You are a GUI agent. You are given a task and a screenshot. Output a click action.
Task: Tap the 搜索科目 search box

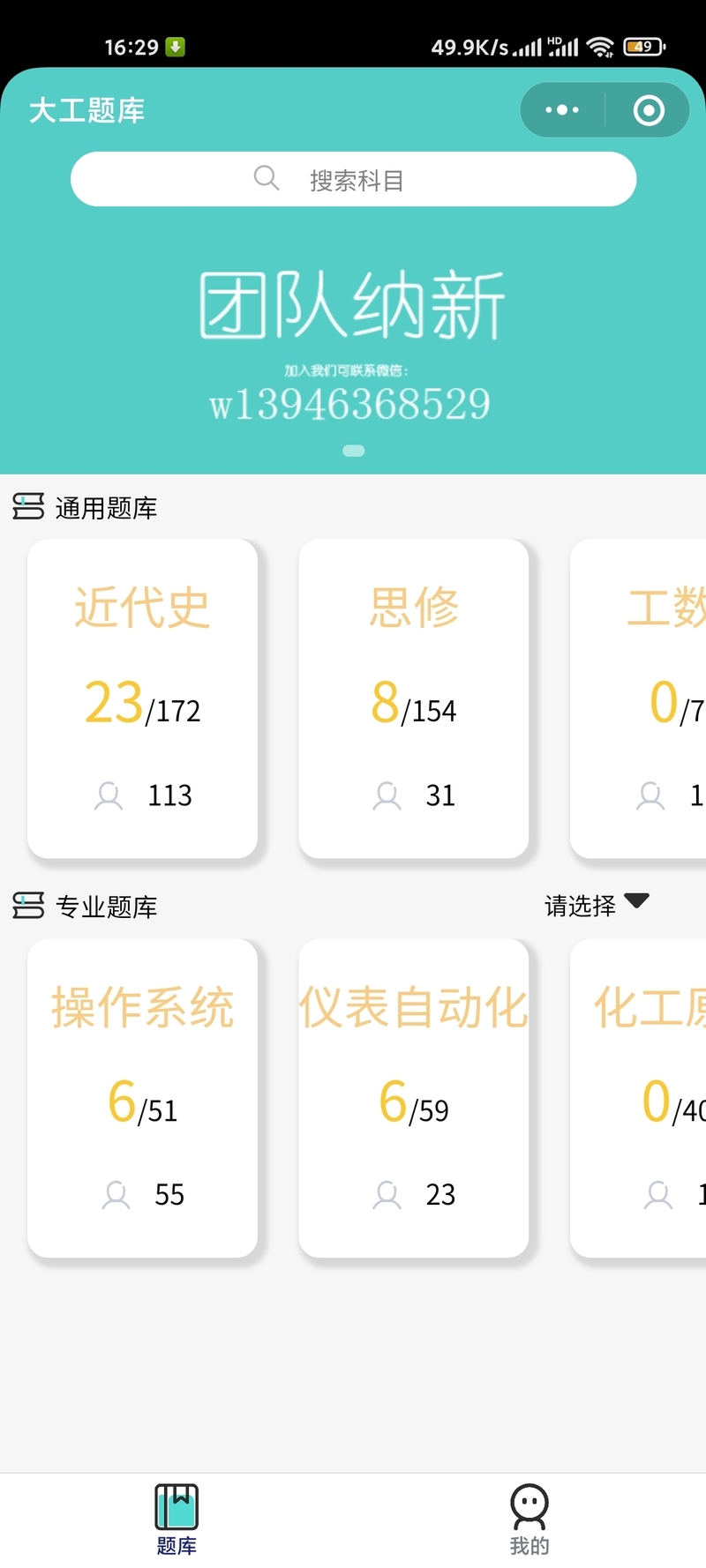353,180
